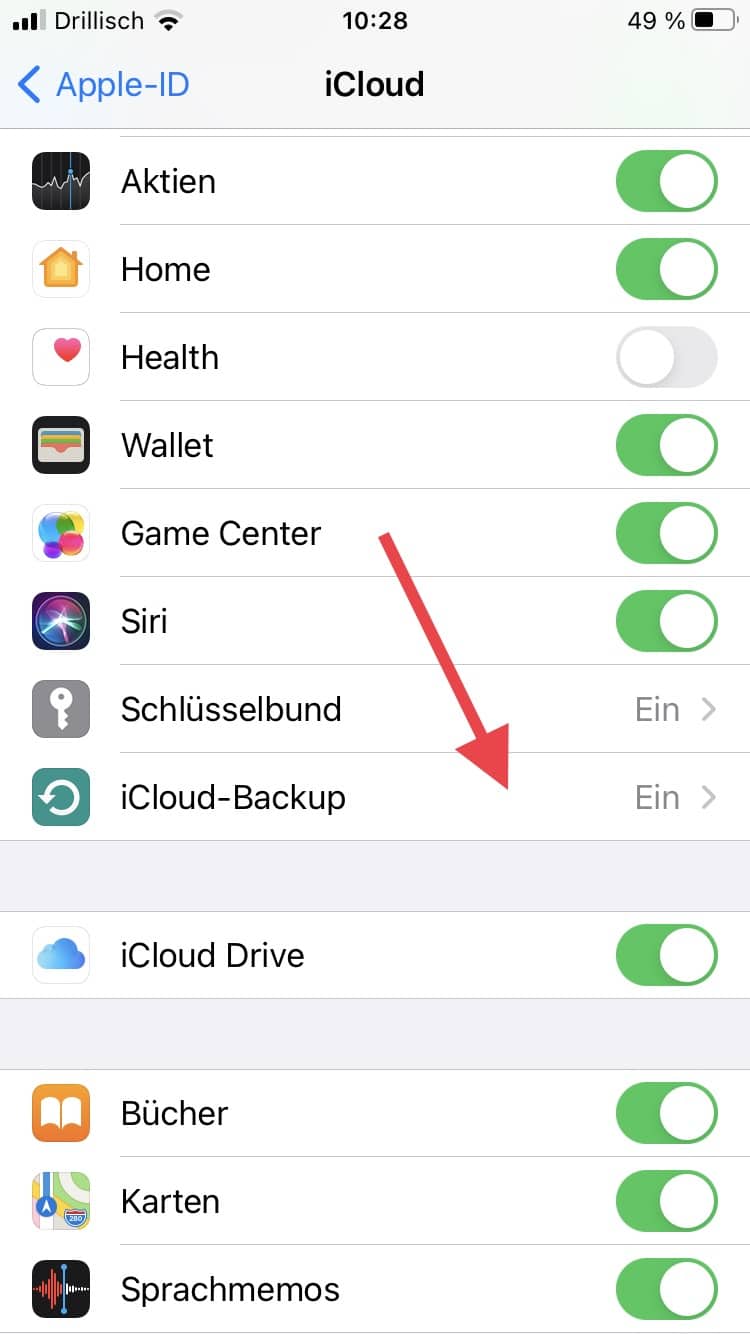Image resolution: width=750 pixels, height=1334 pixels.
Task: Switch off Game Center
Action: [666, 534]
